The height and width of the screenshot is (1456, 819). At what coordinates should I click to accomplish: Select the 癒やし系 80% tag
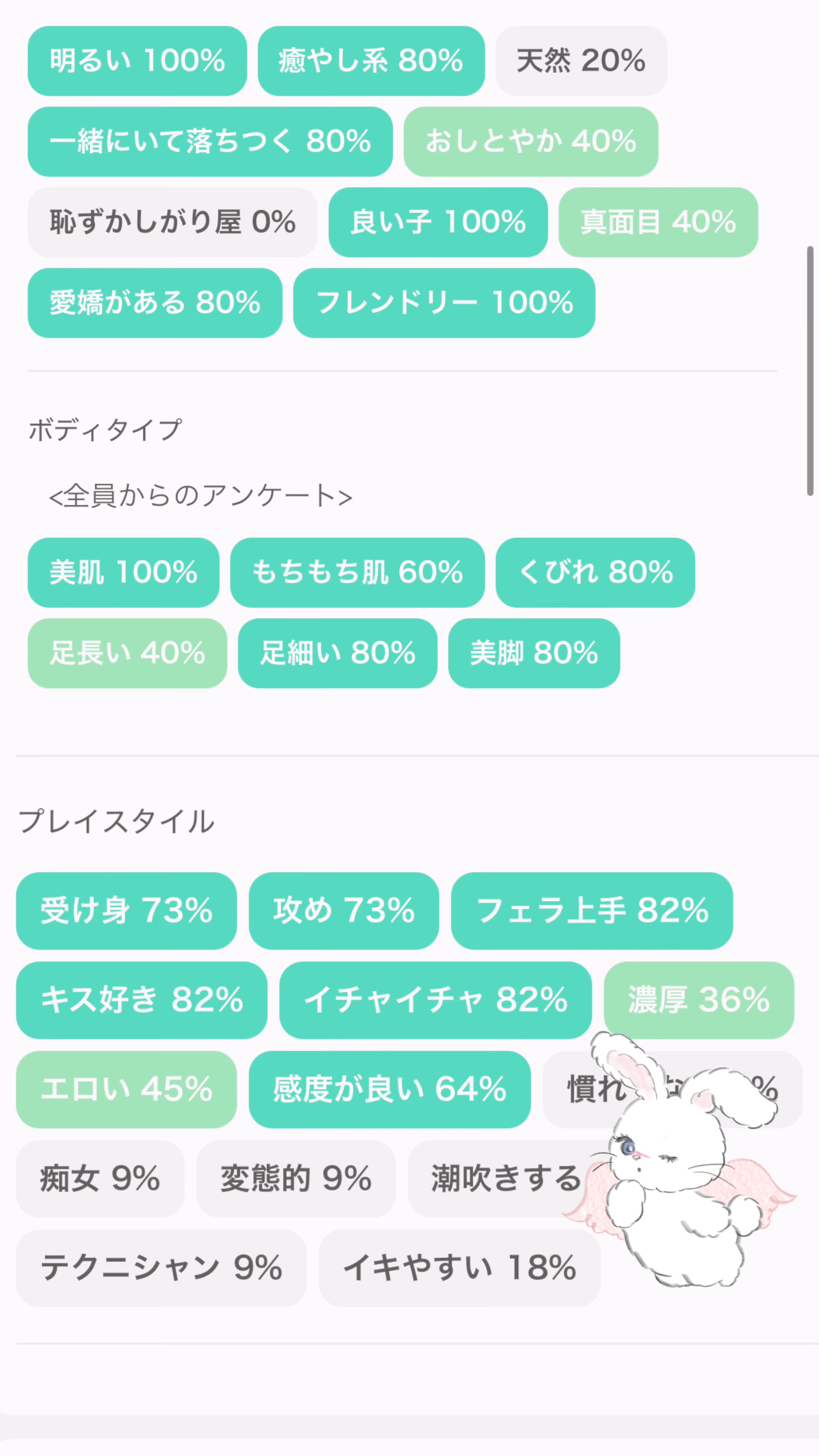tap(371, 61)
